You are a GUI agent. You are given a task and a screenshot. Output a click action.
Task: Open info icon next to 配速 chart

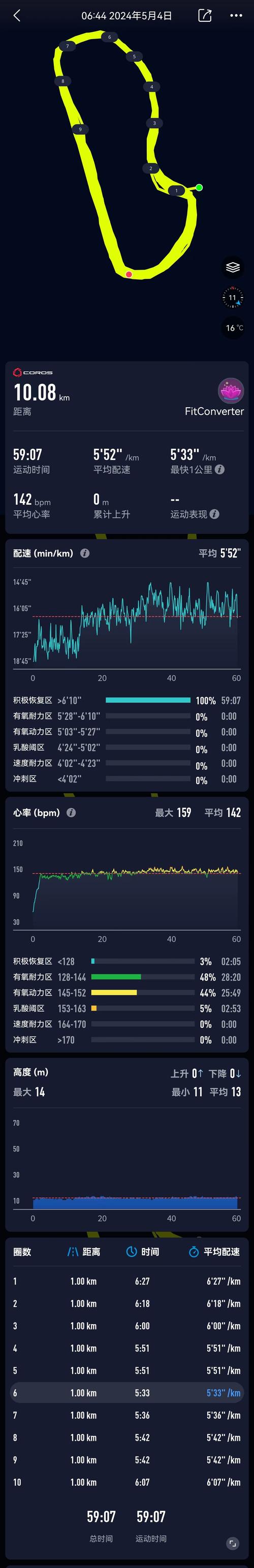(x=85, y=553)
